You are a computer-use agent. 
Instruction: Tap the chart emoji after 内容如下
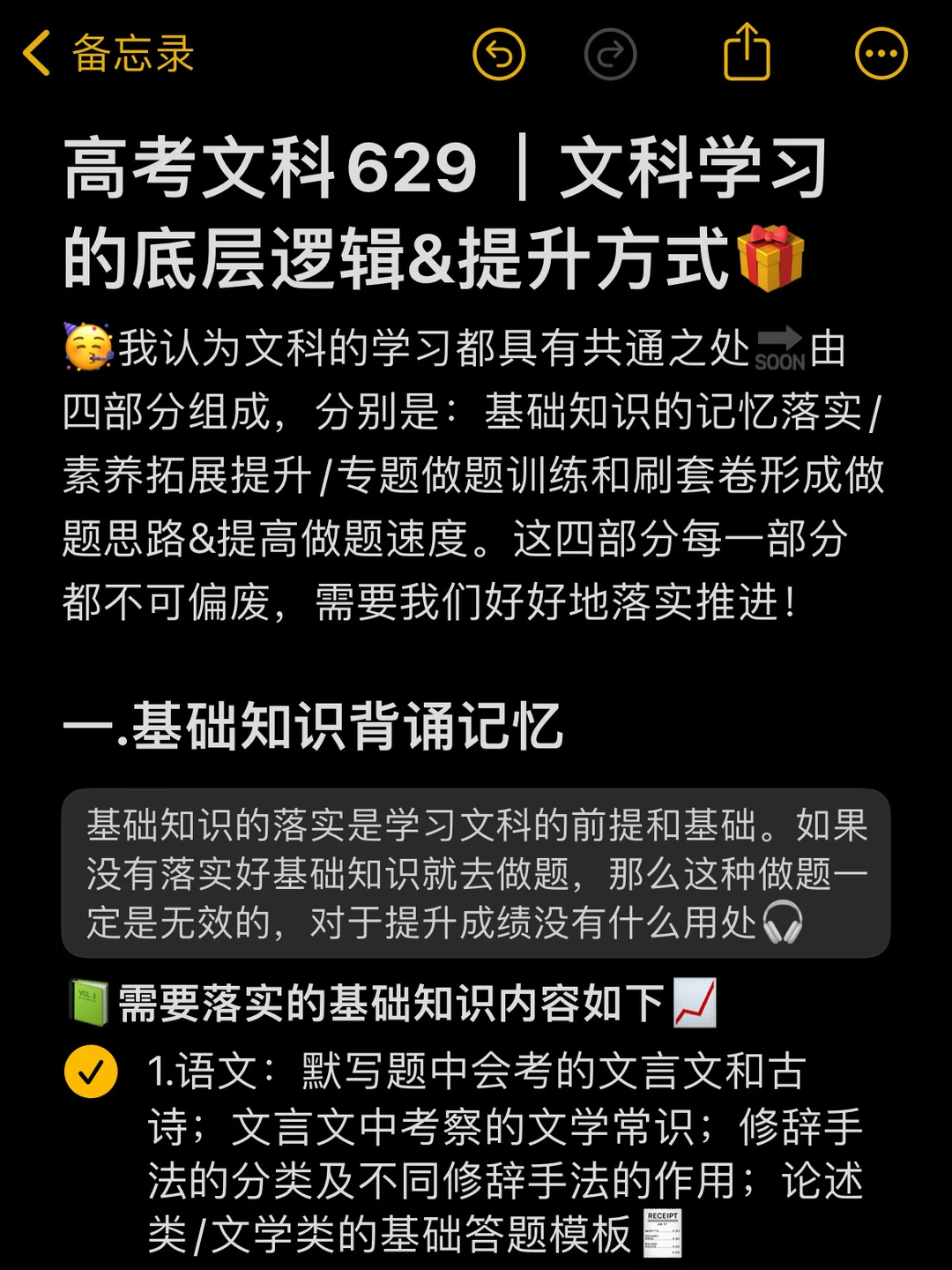696,1002
